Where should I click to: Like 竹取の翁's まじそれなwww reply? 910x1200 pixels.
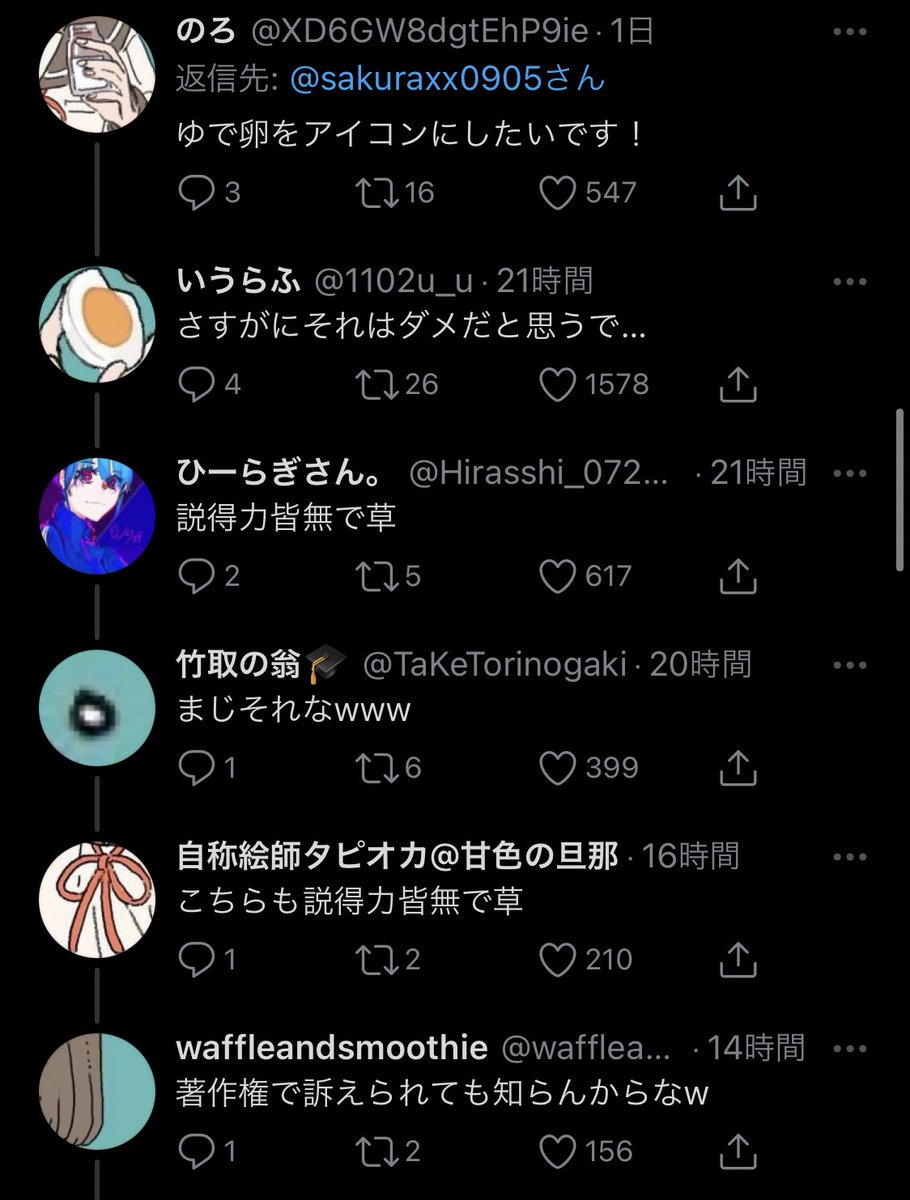click(x=557, y=768)
